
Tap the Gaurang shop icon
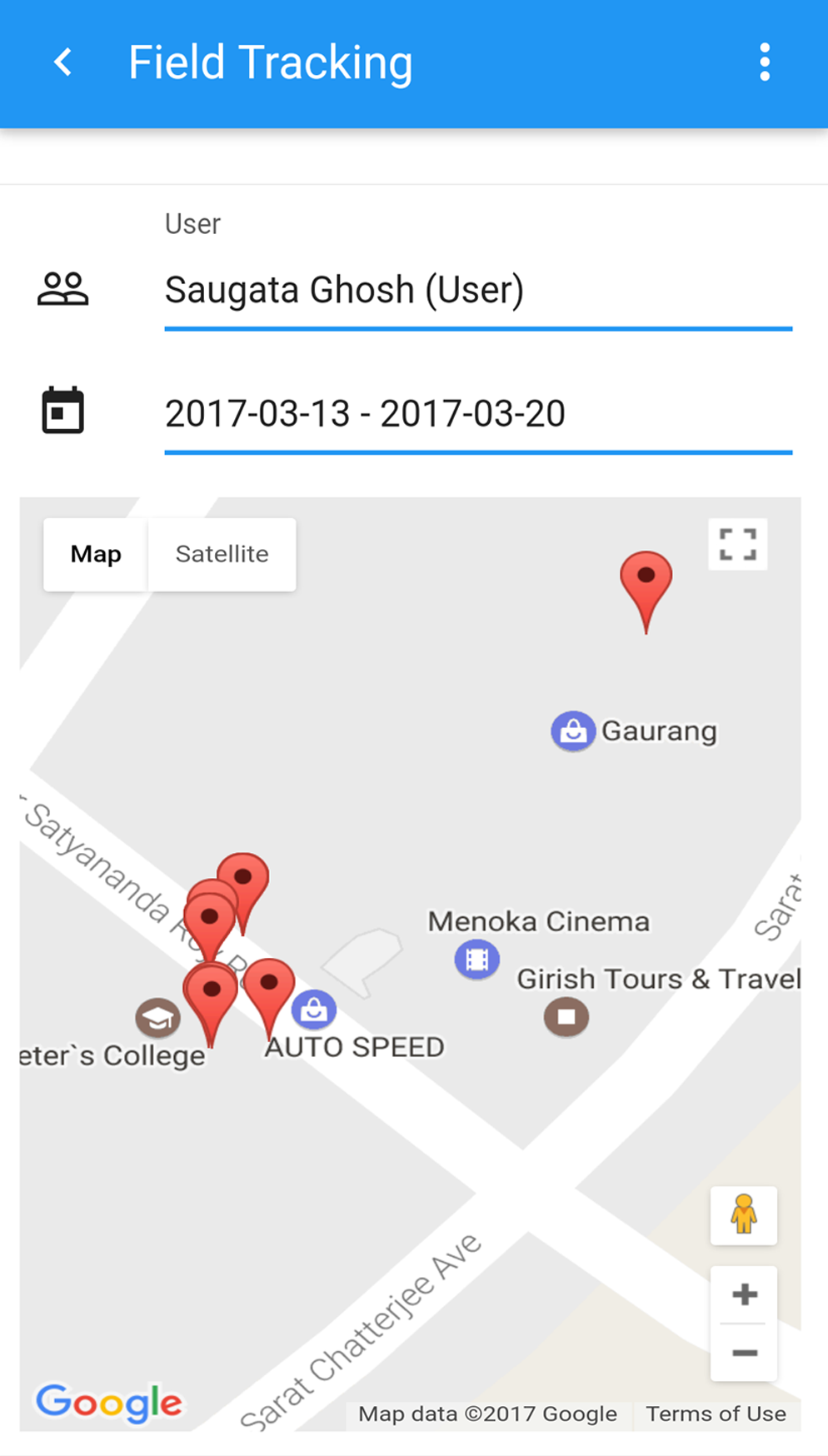572,731
